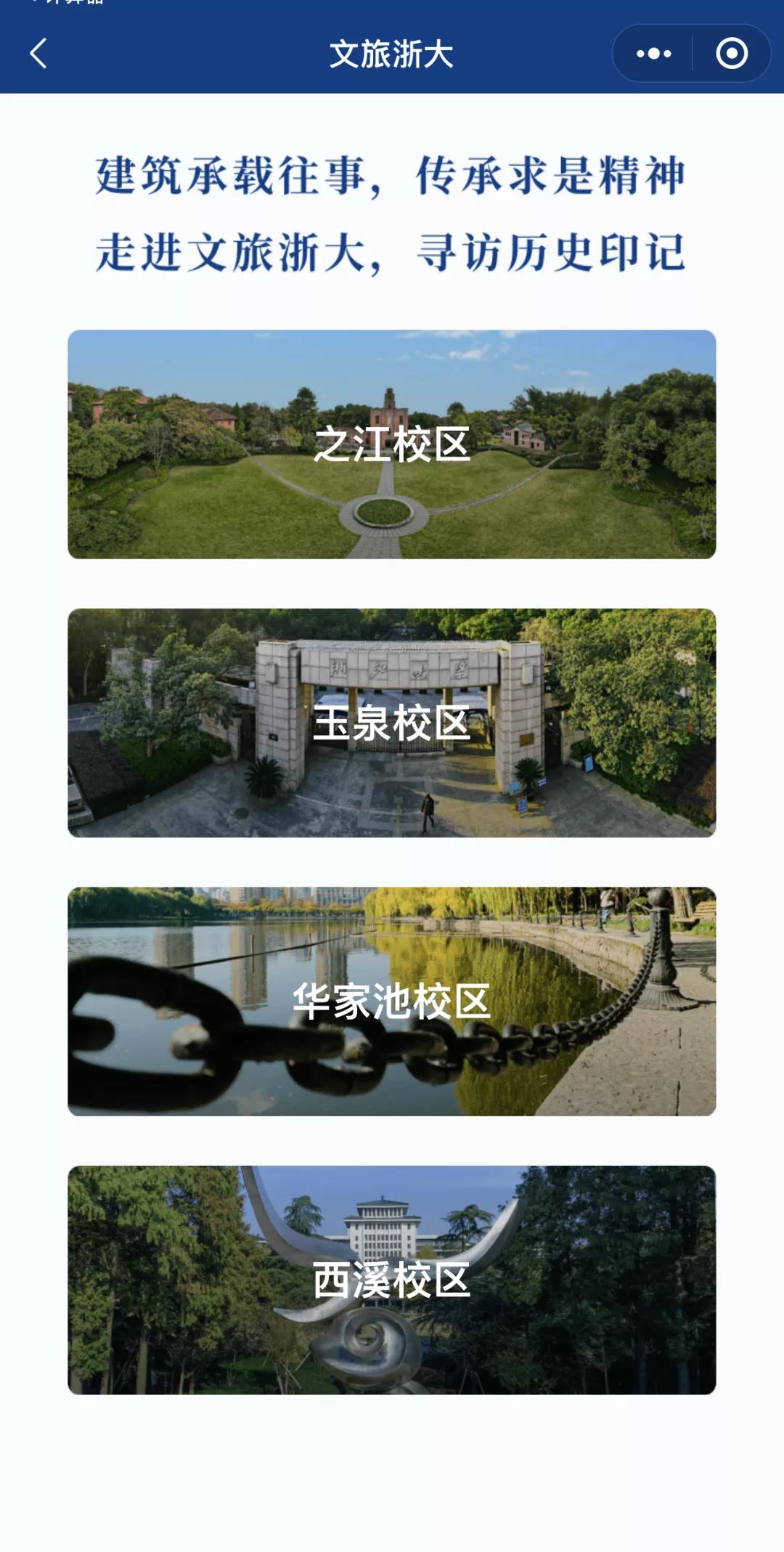
Task: View the 华家池校区 campus card
Action: (x=392, y=1001)
